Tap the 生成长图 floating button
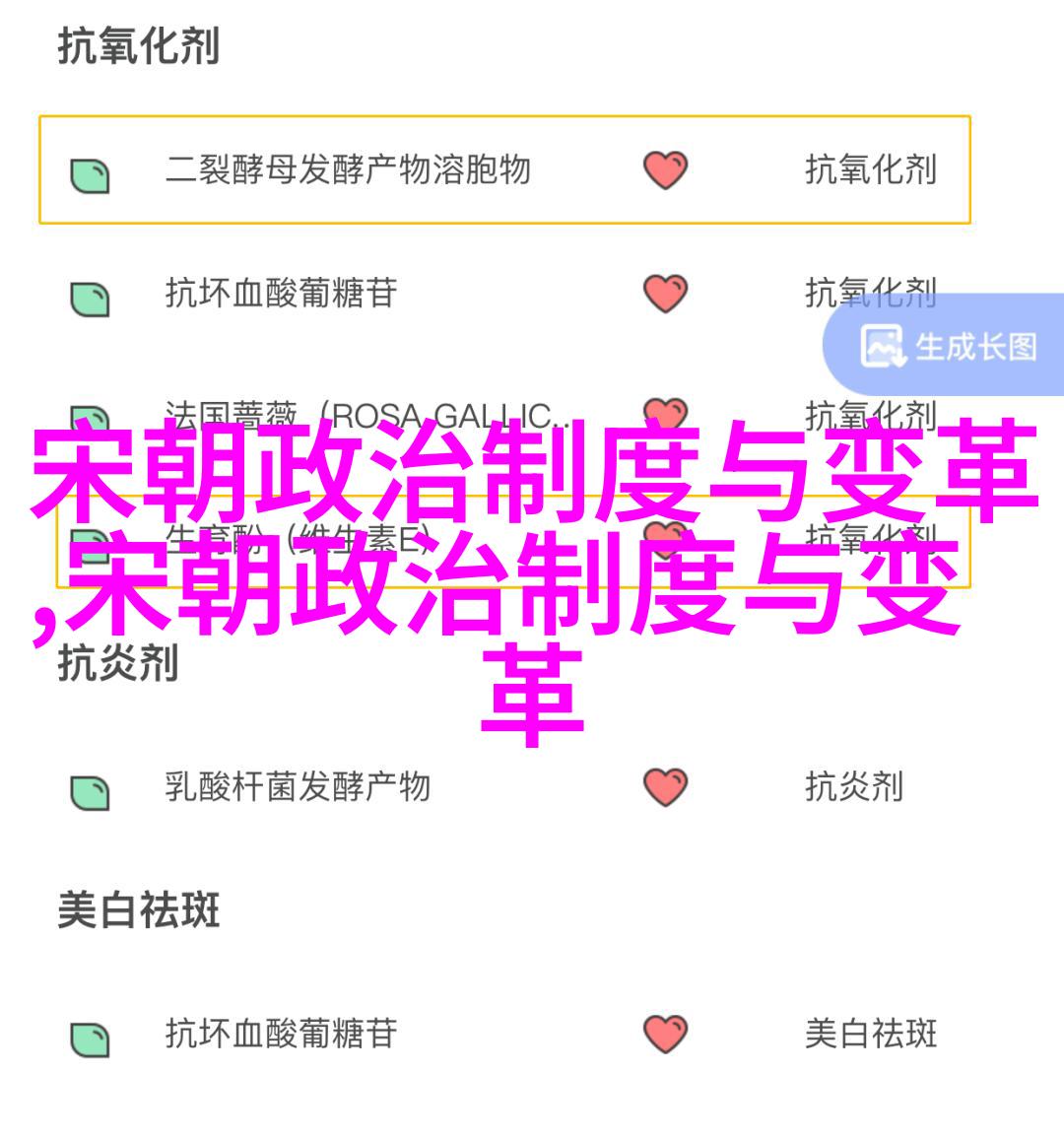Image resolution: width=1064 pixels, height=1140 pixels. click(x=949, y=347)
